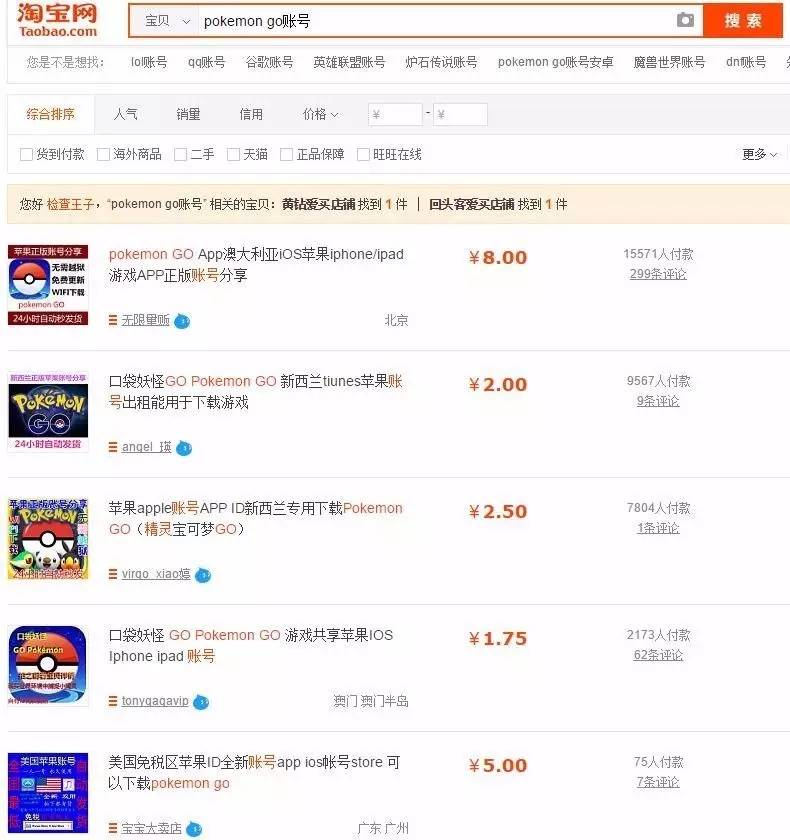
Task: Tap the pokemon go账号 search field
Action: pos(430,20)
